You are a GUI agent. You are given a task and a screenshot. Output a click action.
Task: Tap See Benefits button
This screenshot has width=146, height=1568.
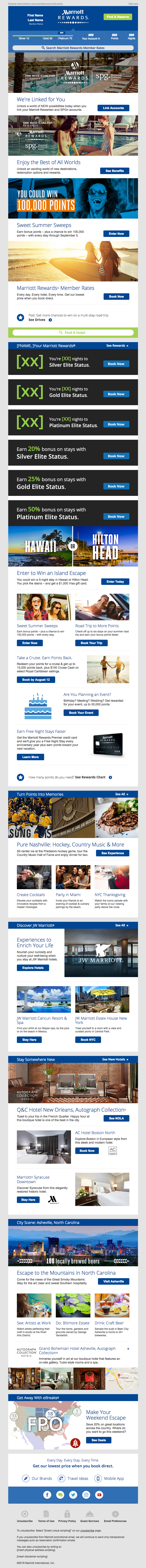click(114, 171)
